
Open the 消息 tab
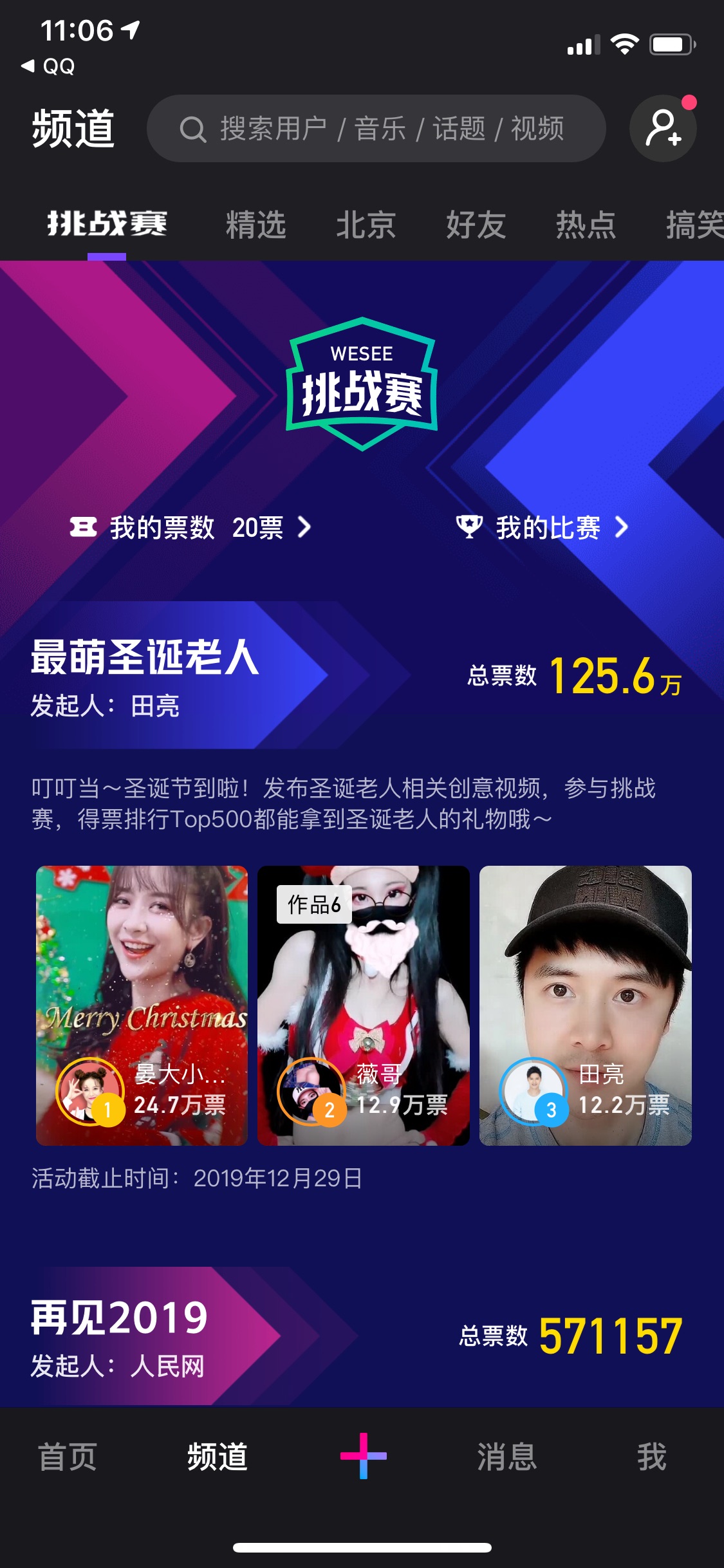coord(506,1456)
